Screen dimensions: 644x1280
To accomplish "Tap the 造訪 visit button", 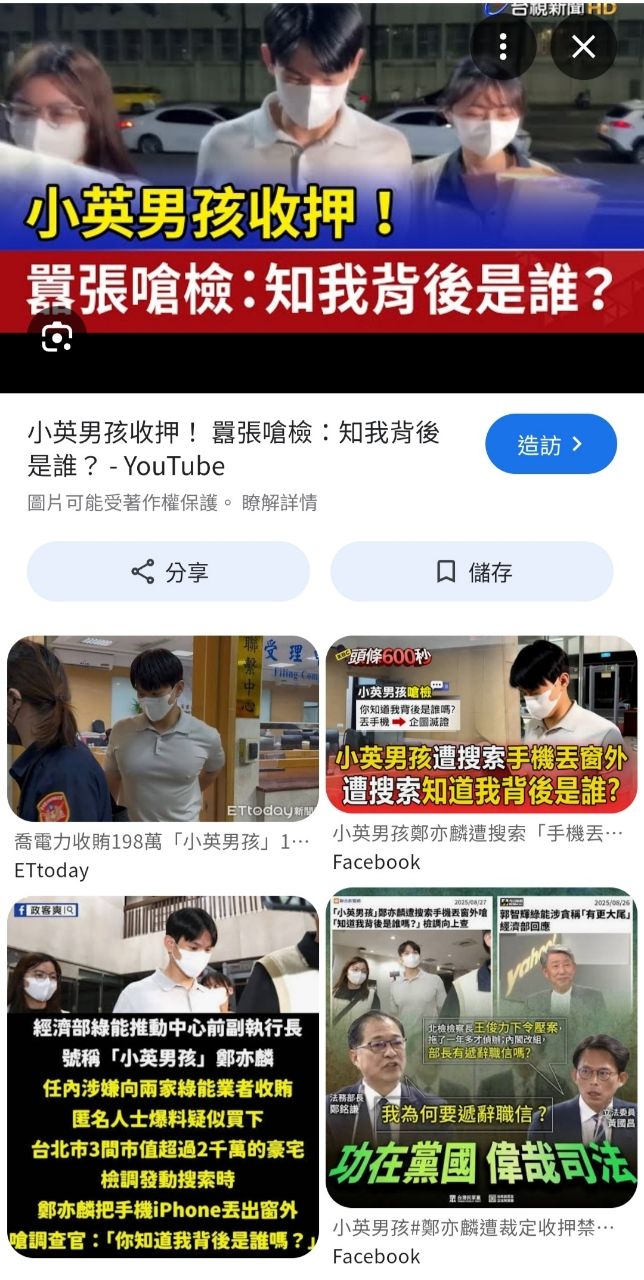I will (550, 445).
